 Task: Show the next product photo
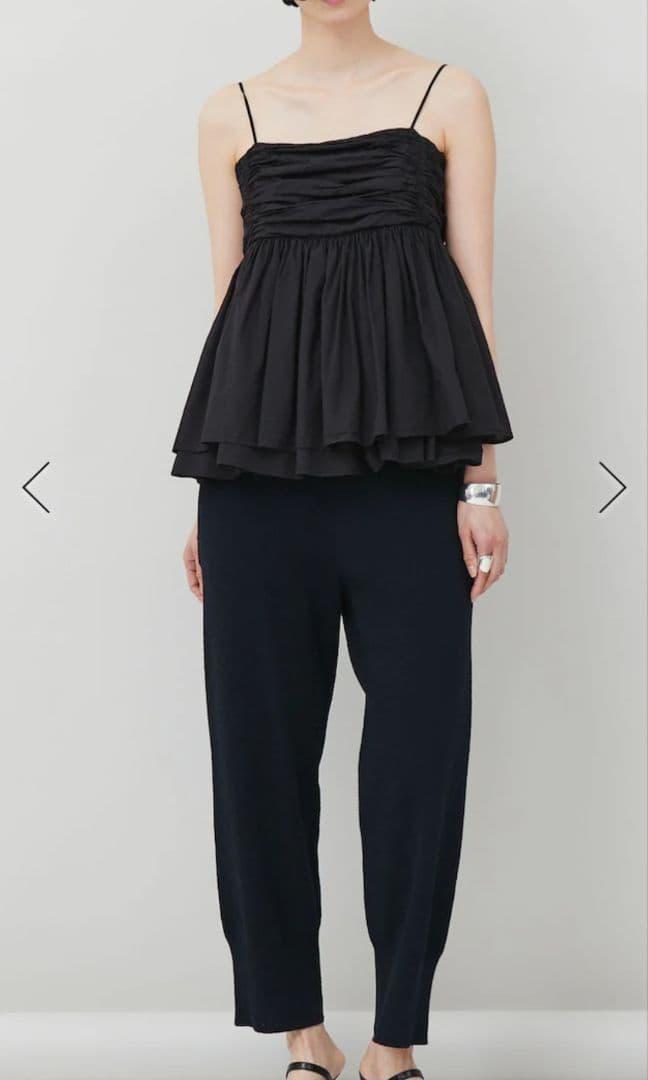pos(612,487)
